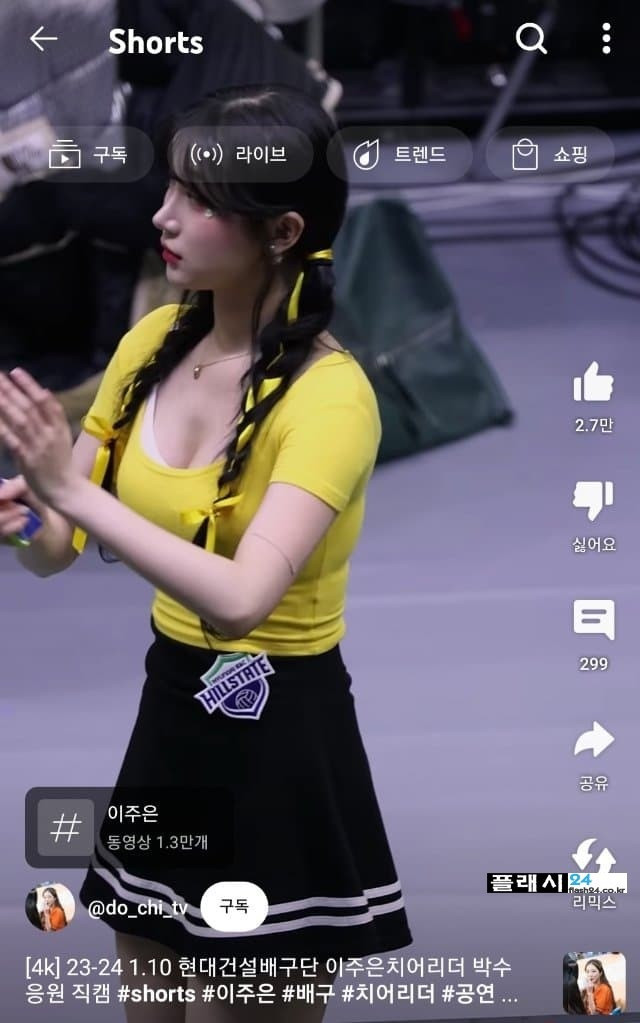Image resolution: width=640 pixels, height=1023 pixels.
Task: Open the 트렌드 chip
Action: 399,154
